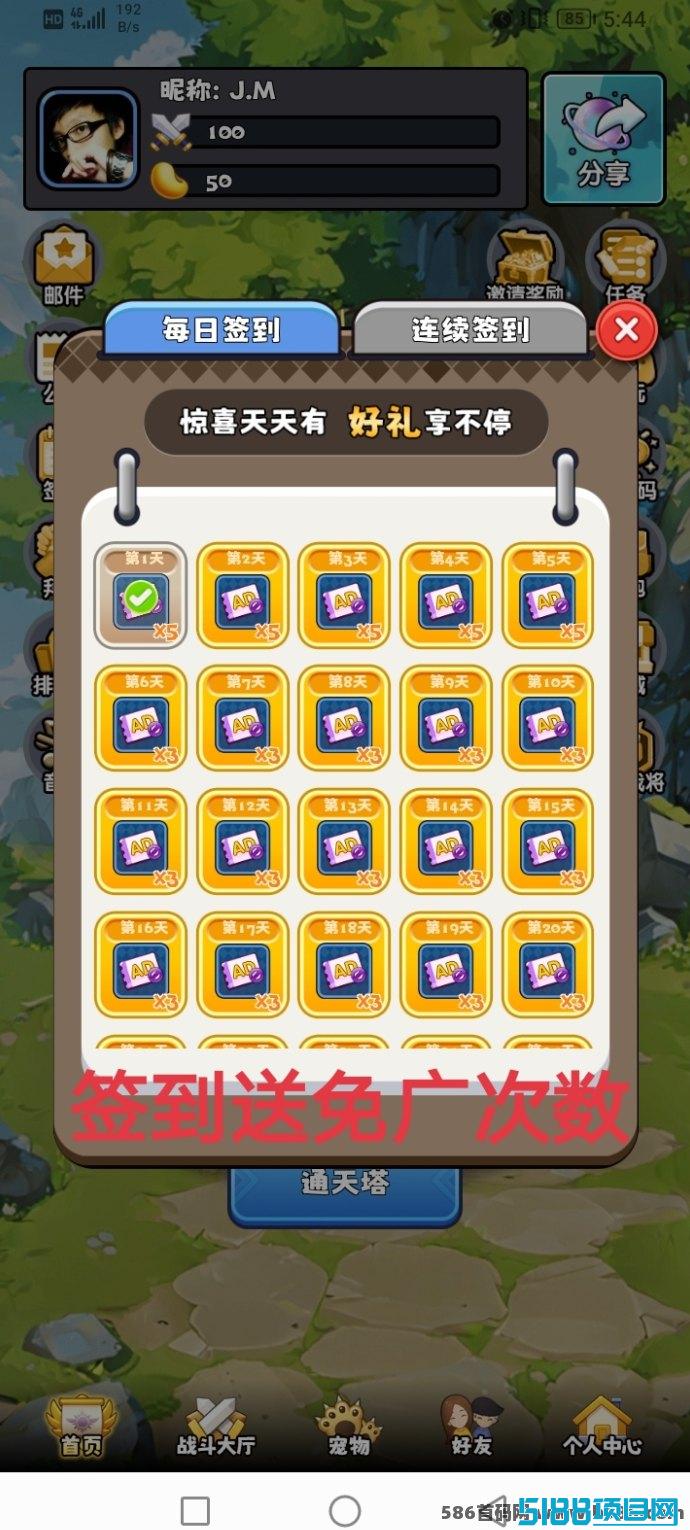
Task: Go to 个人中心 tab
Action: [x=601, y=1425]
